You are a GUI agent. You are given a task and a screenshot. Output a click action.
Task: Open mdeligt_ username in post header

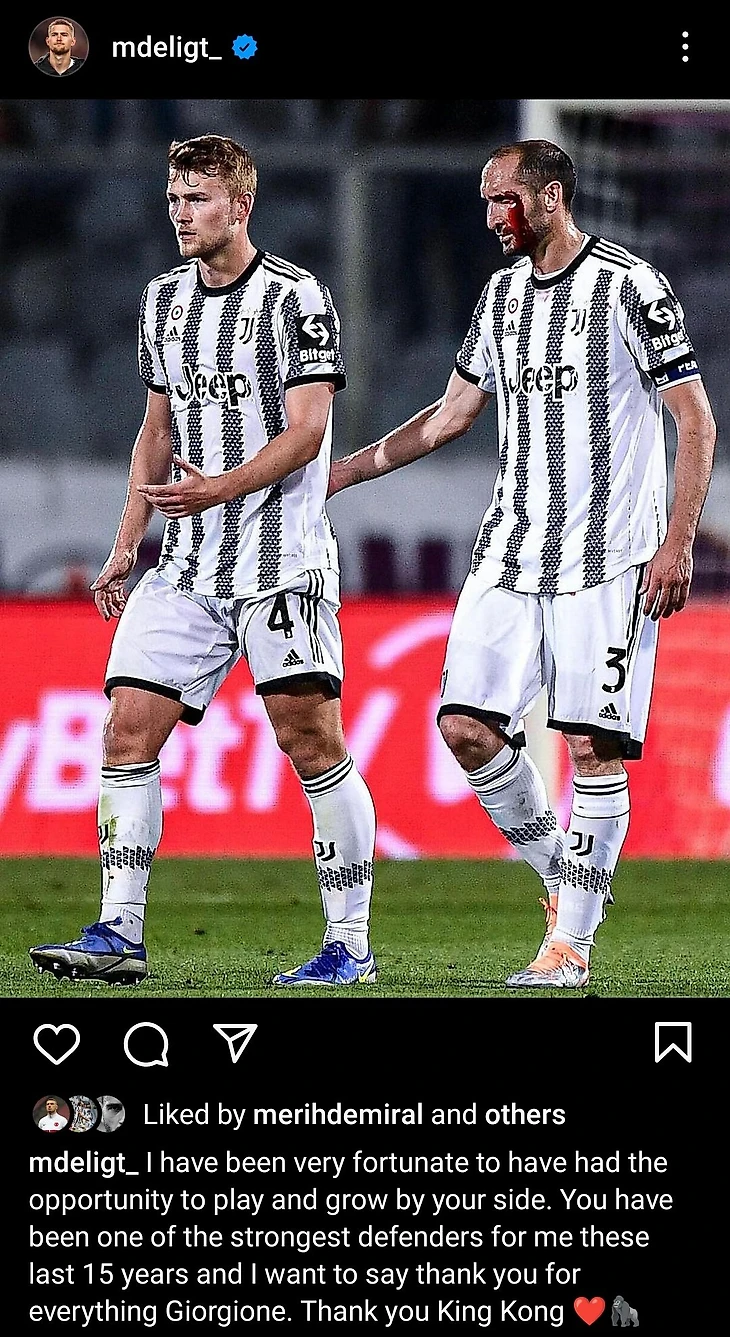click(x=167, y=47)
